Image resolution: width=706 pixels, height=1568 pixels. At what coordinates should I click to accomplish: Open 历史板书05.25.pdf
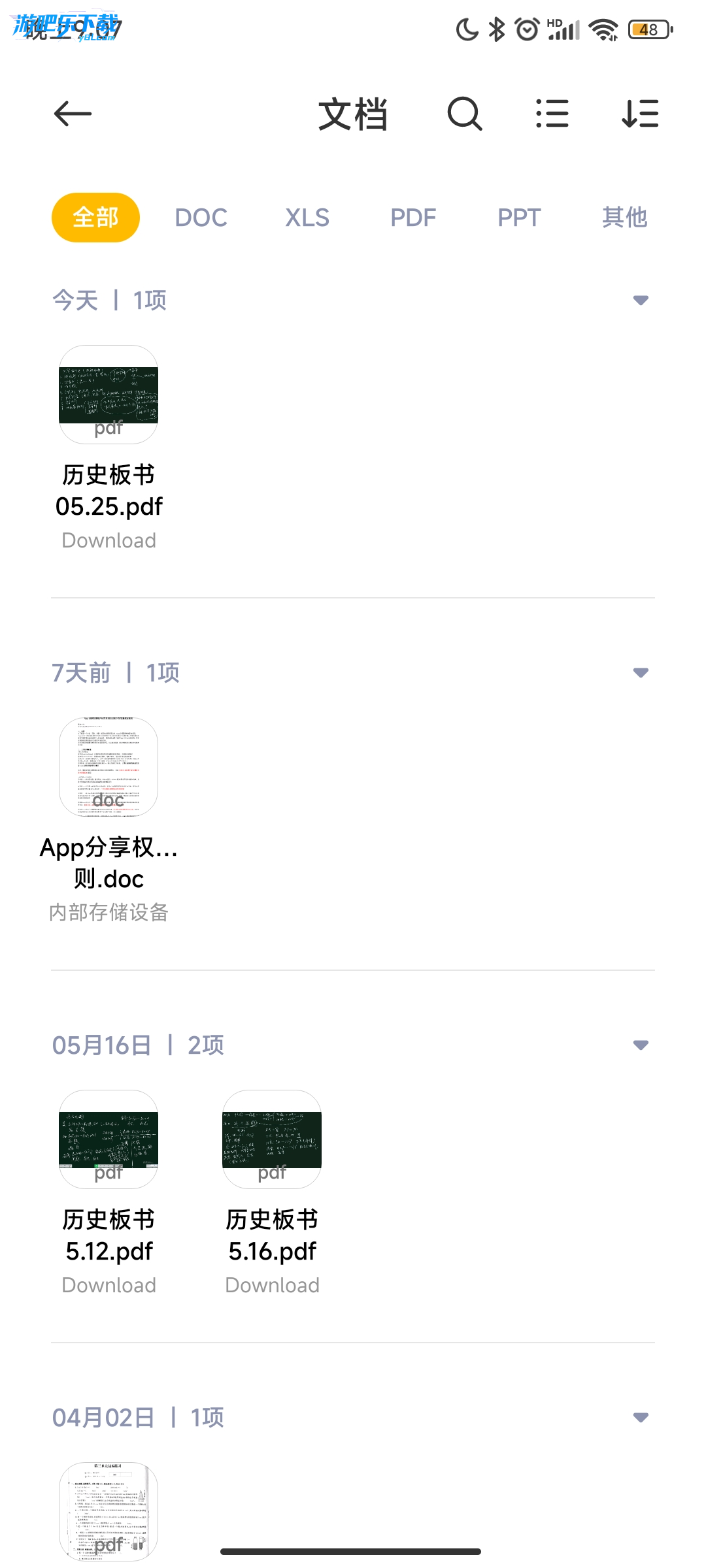pyautogui.click(x=109, y=395)
